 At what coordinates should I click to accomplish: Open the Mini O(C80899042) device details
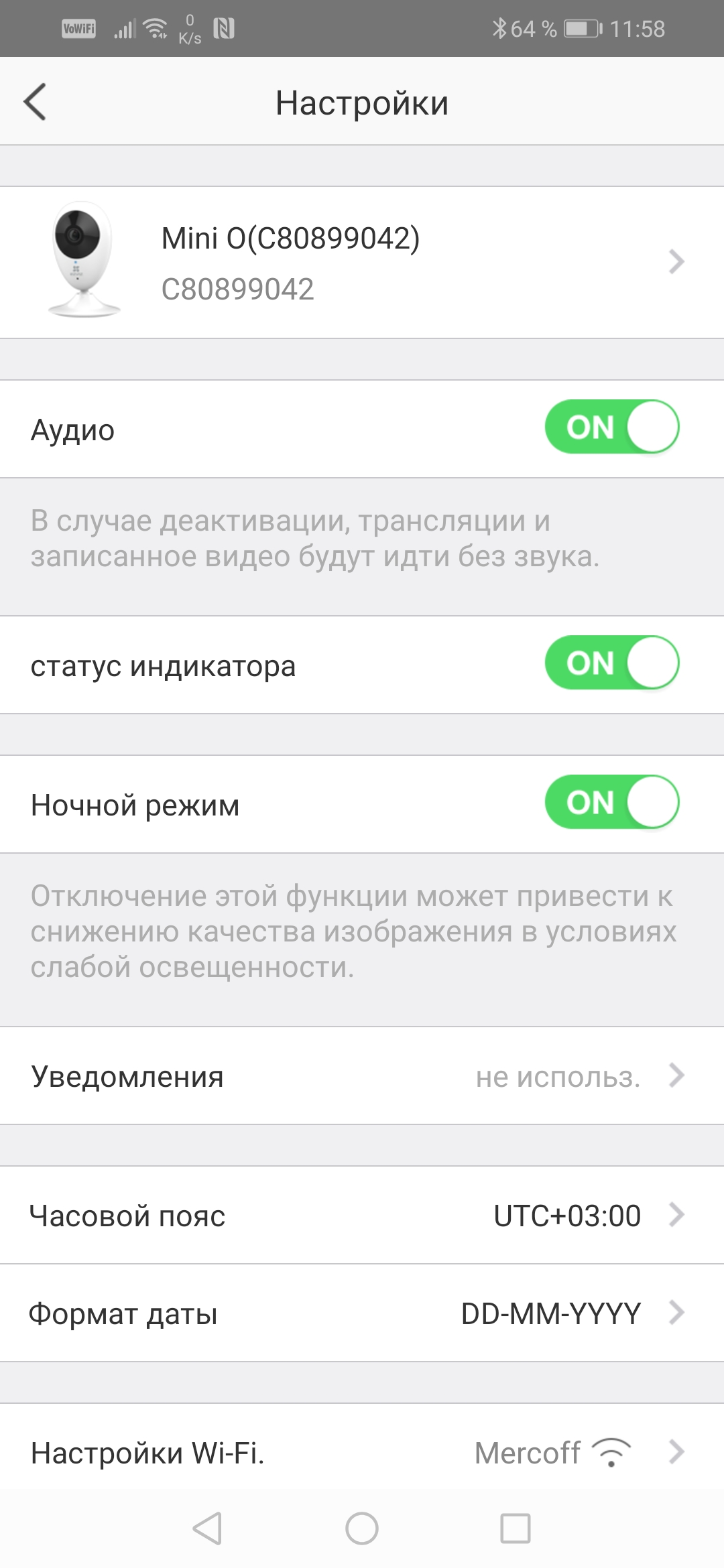click(362, 262)
